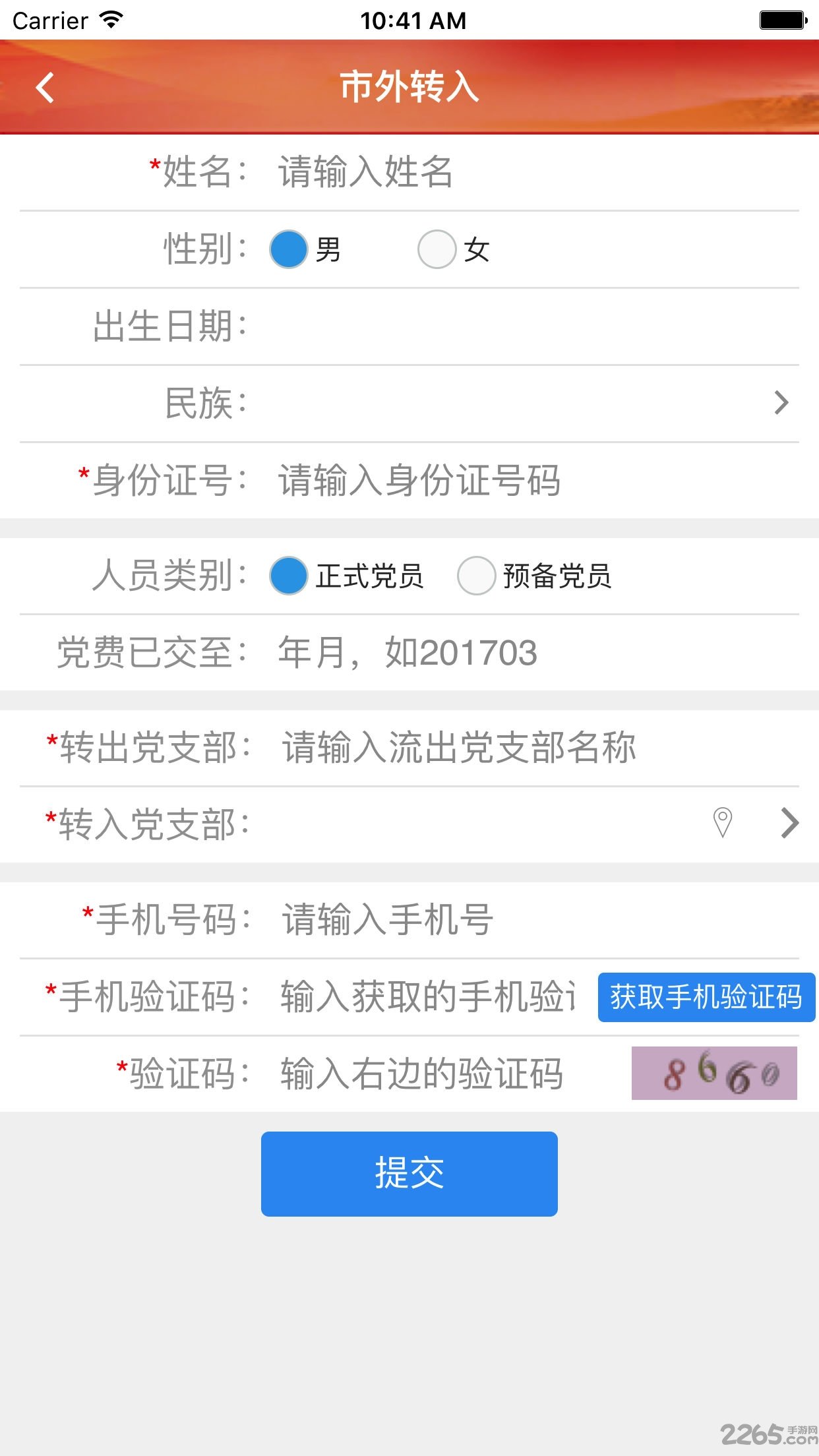Screen dimensions: 819x1456
Task: Open the 转入党支部 chevron selector
Action: click(789, 823)
